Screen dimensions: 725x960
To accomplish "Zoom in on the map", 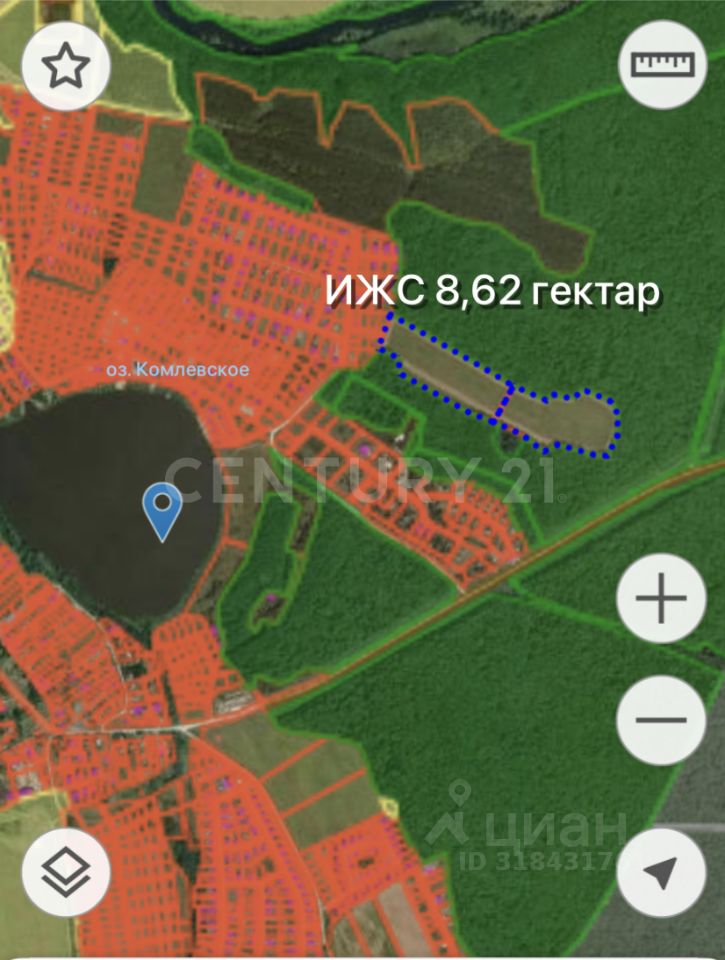I will pos(661,600).
